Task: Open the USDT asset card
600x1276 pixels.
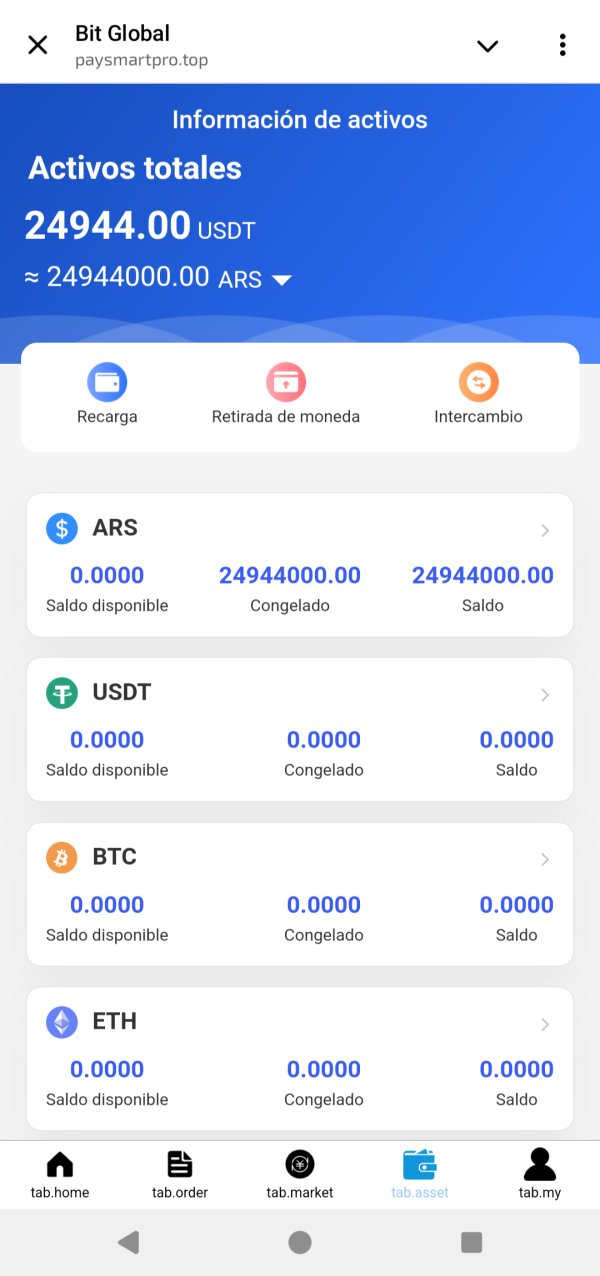Action: click(300, 730)
